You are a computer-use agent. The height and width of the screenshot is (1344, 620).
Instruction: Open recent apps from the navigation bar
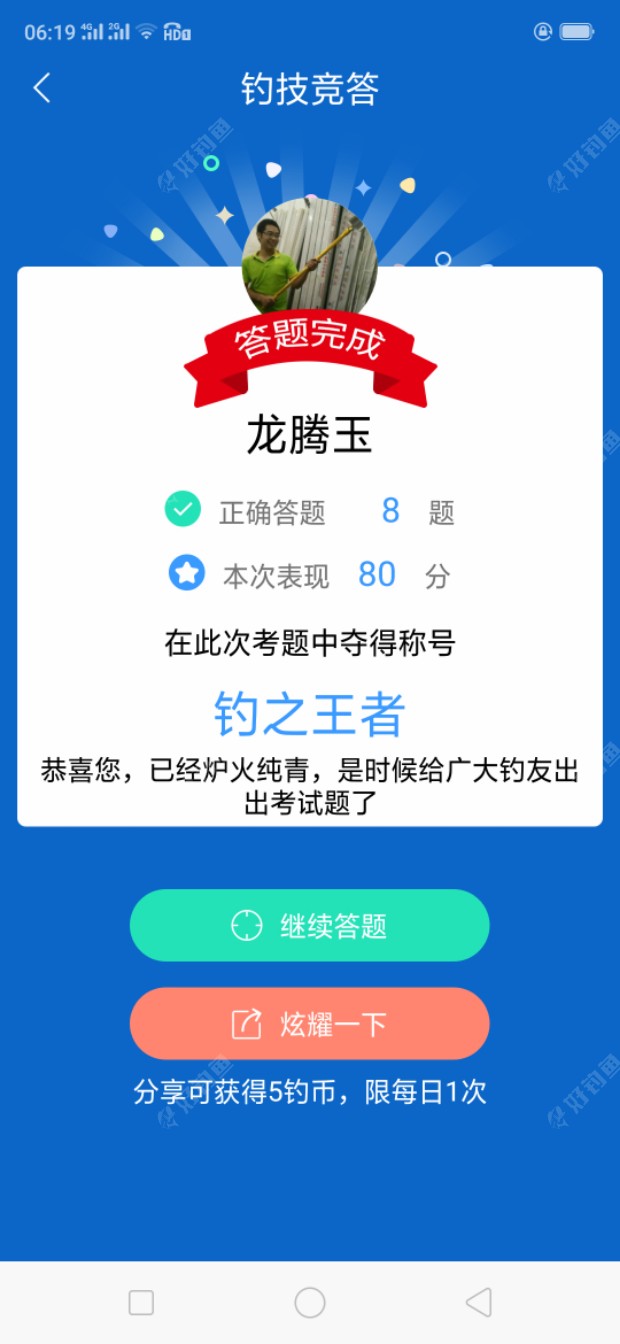(141, 1302)
